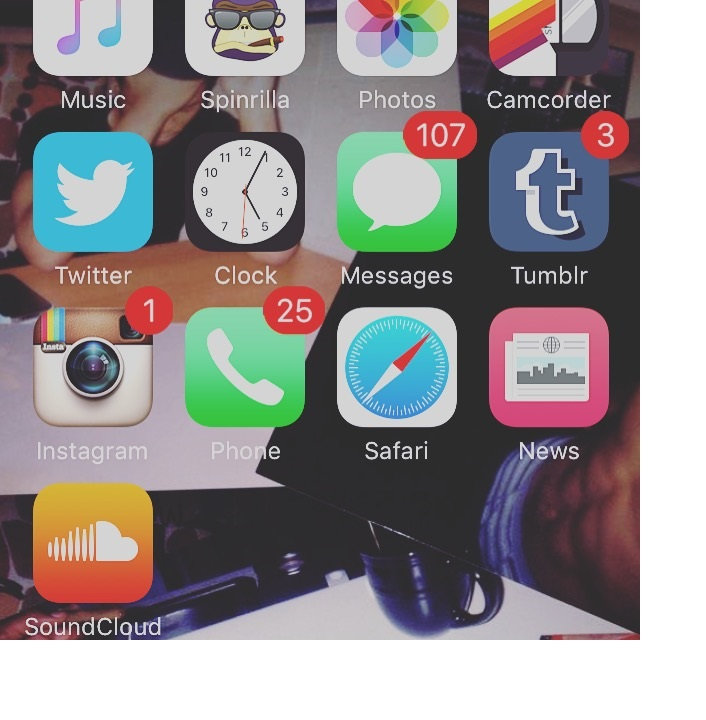706x720 pixels.
Task: Open the Twitter app
Action: [93, 192]
